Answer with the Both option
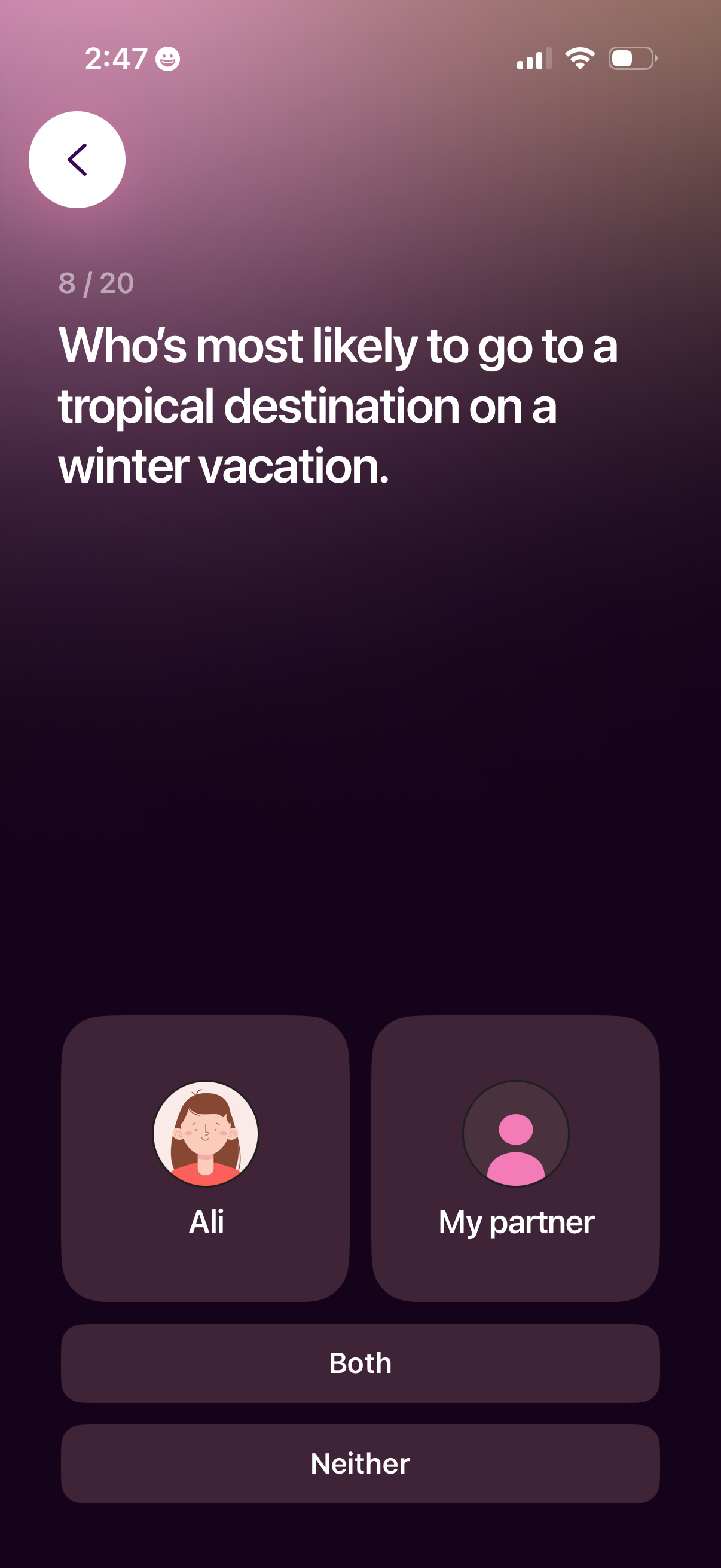The width and height of the screenshot is (721, 1568). [360, 1363]
